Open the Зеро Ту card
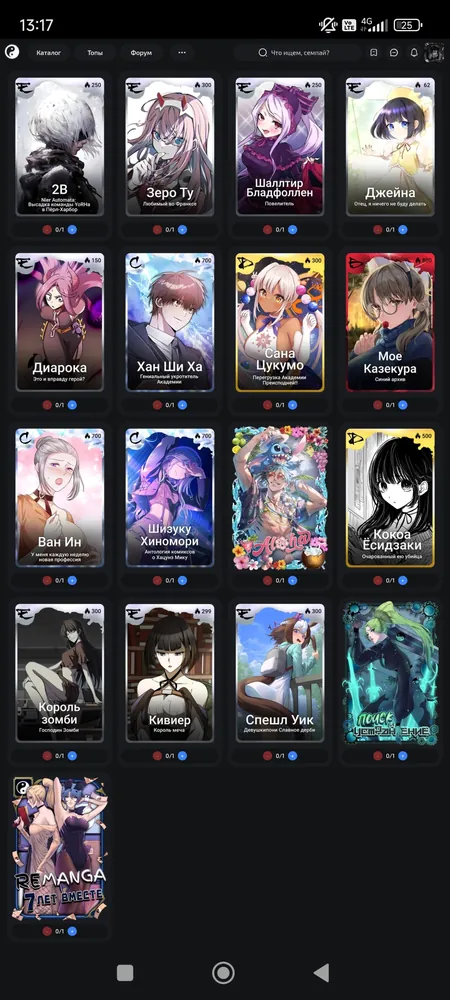450x1000 pixels. coord(170,147)
